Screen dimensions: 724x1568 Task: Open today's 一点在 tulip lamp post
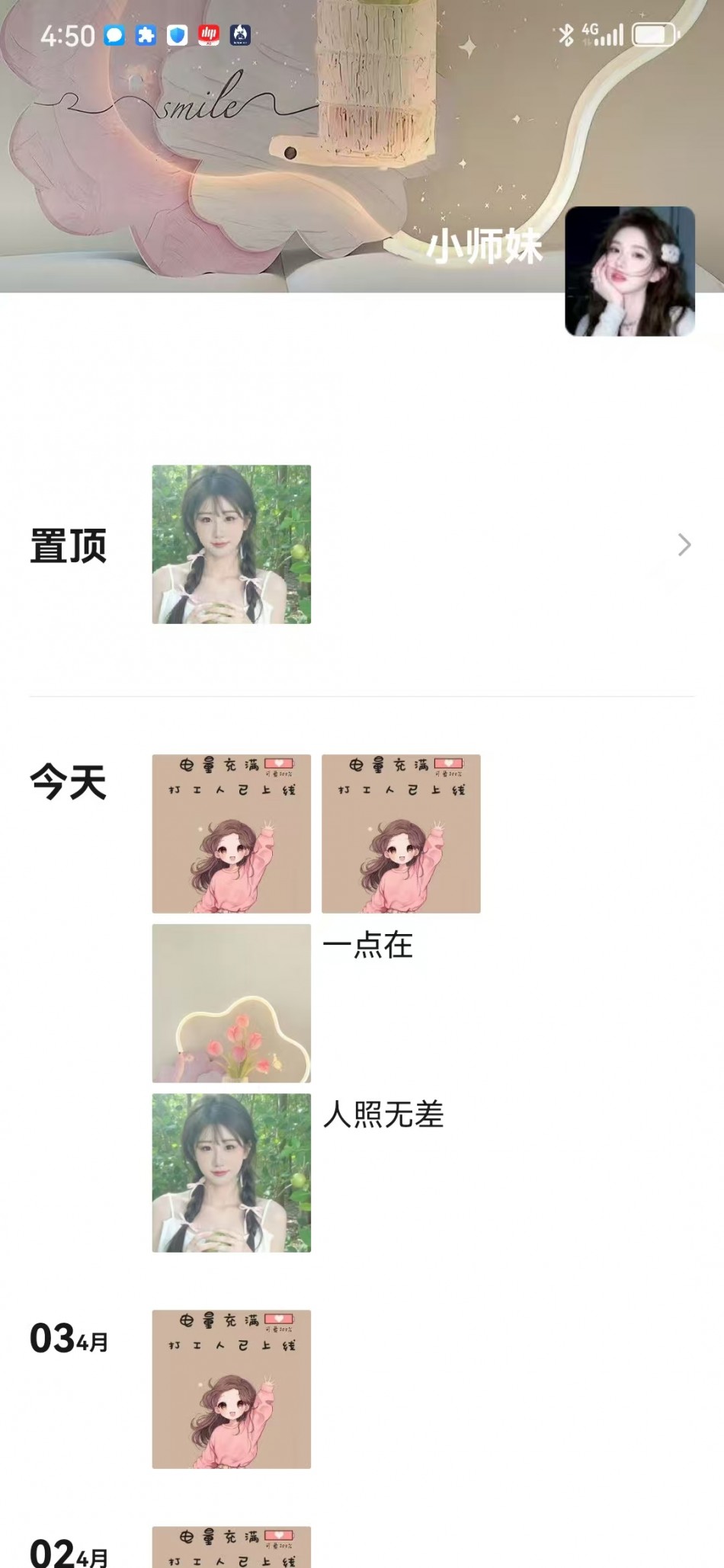[232, 1003]
